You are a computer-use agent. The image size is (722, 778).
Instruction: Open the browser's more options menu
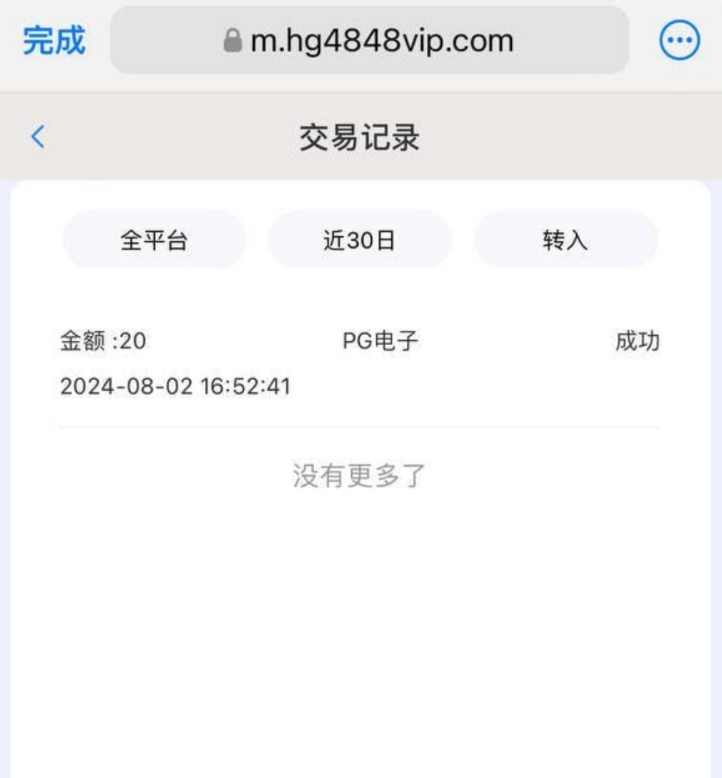[x=680, y=41]
